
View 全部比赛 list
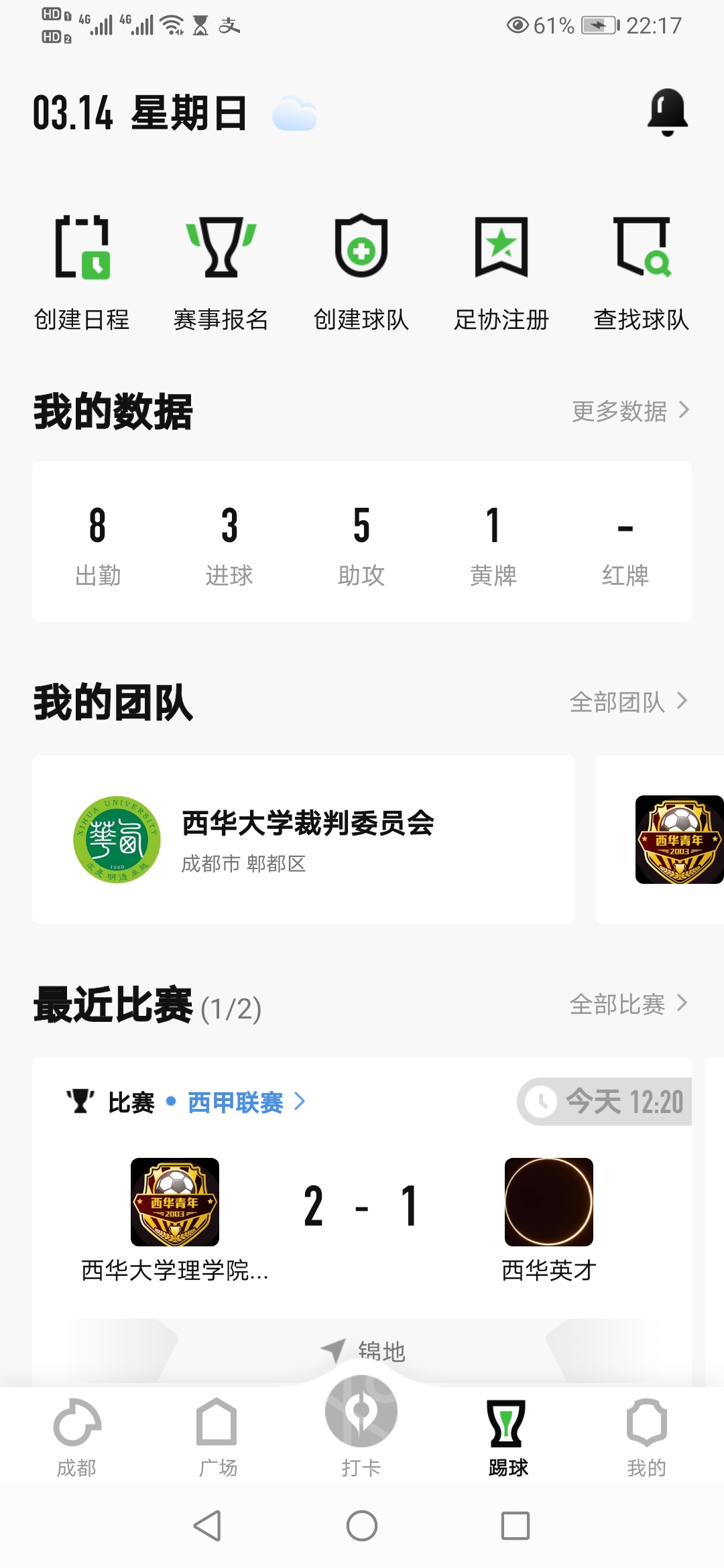click(x=629, y=1004)
